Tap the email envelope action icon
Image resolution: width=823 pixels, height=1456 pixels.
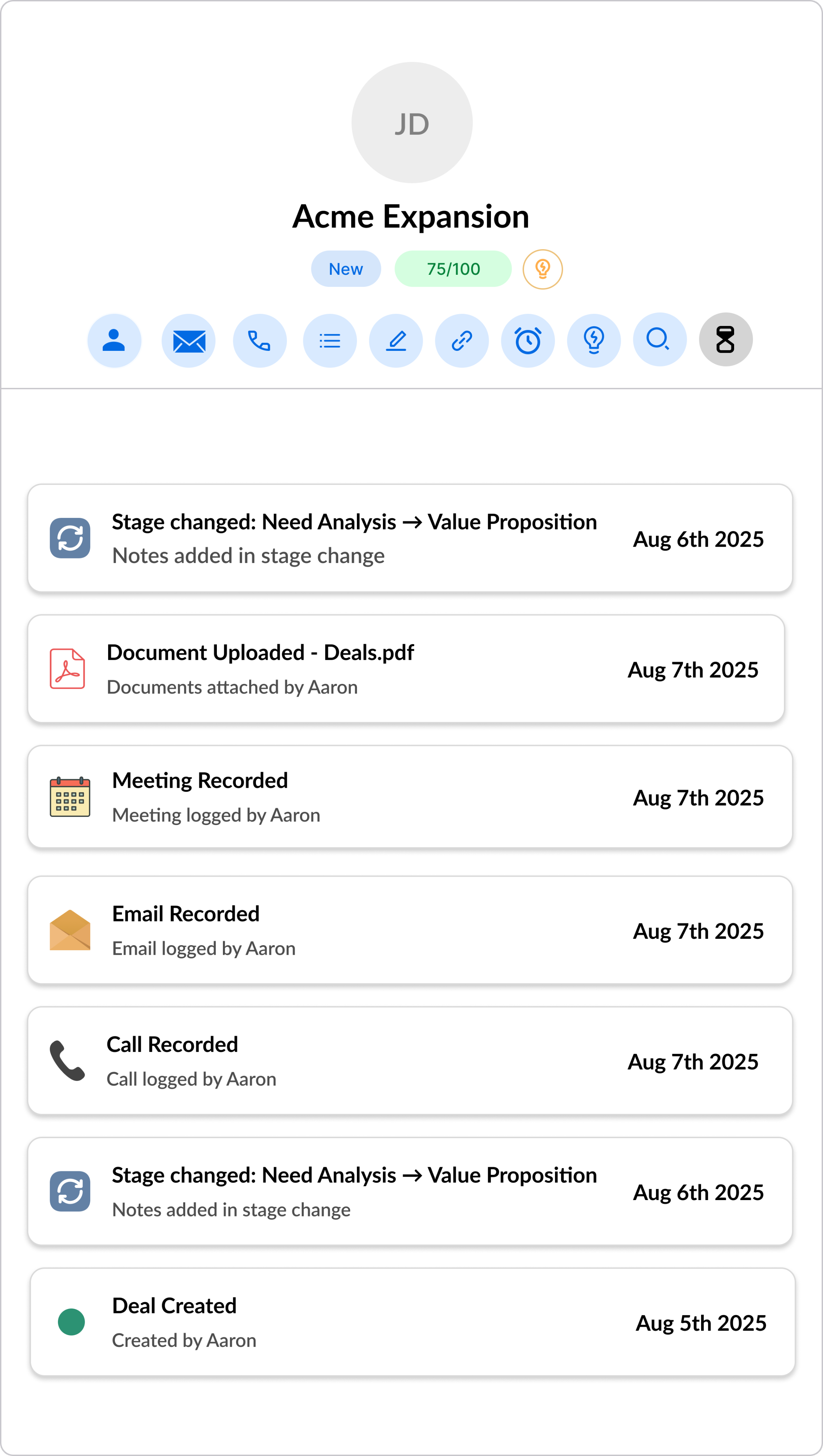[x=189, y=341]
